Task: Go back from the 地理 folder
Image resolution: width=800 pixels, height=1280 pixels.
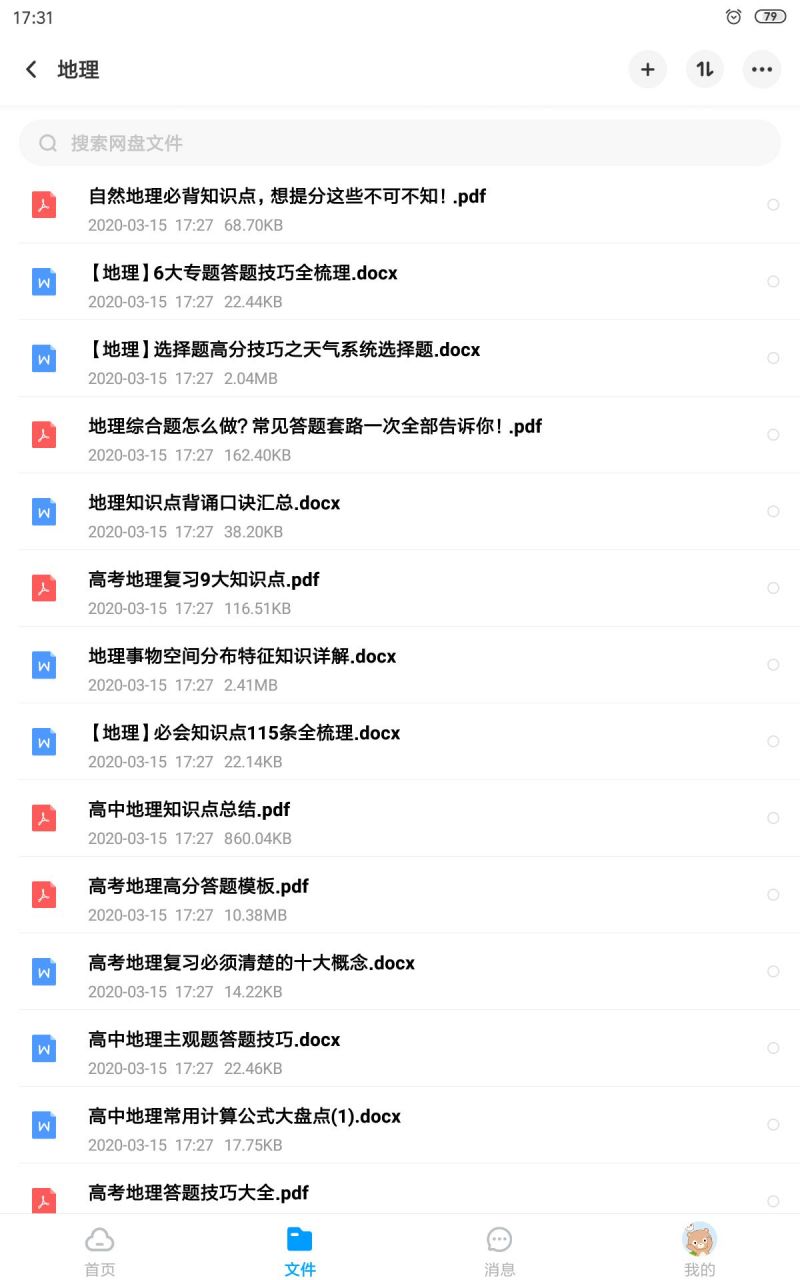Action: pyautogui.click(x=31, y=69)
